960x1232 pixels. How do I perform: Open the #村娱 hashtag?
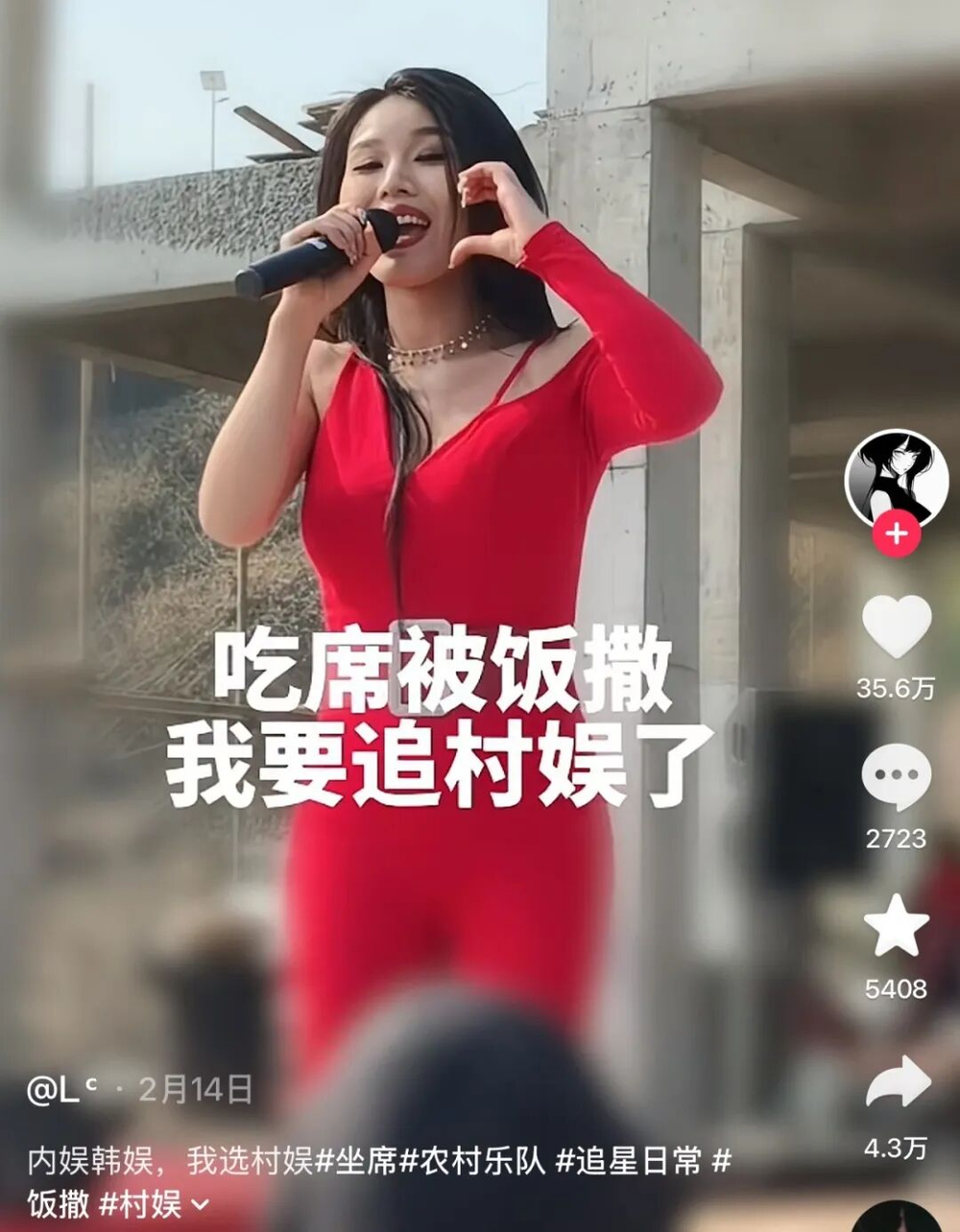tap(140, 1203)
